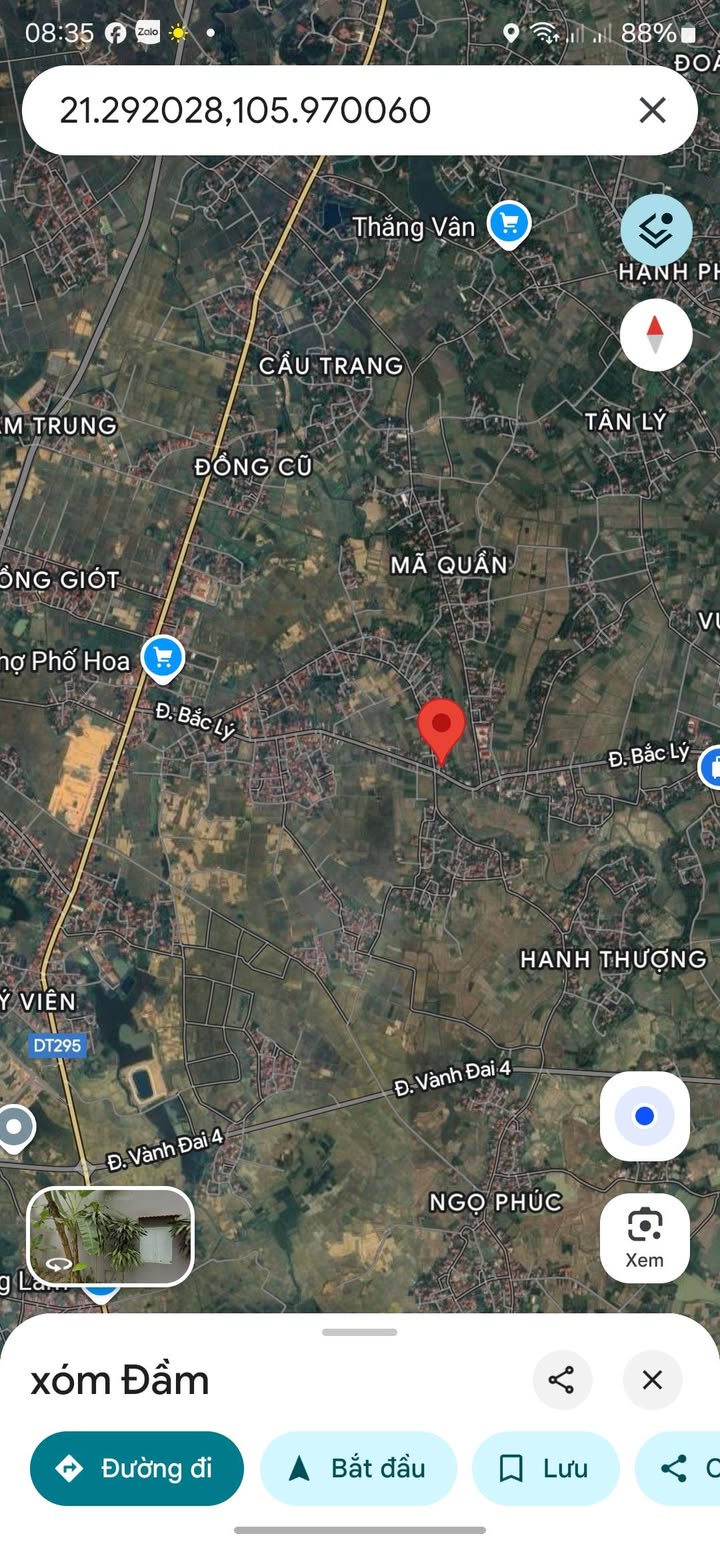
Task: Select the Thắng Vân shopping marker
Action: [509, 224]
